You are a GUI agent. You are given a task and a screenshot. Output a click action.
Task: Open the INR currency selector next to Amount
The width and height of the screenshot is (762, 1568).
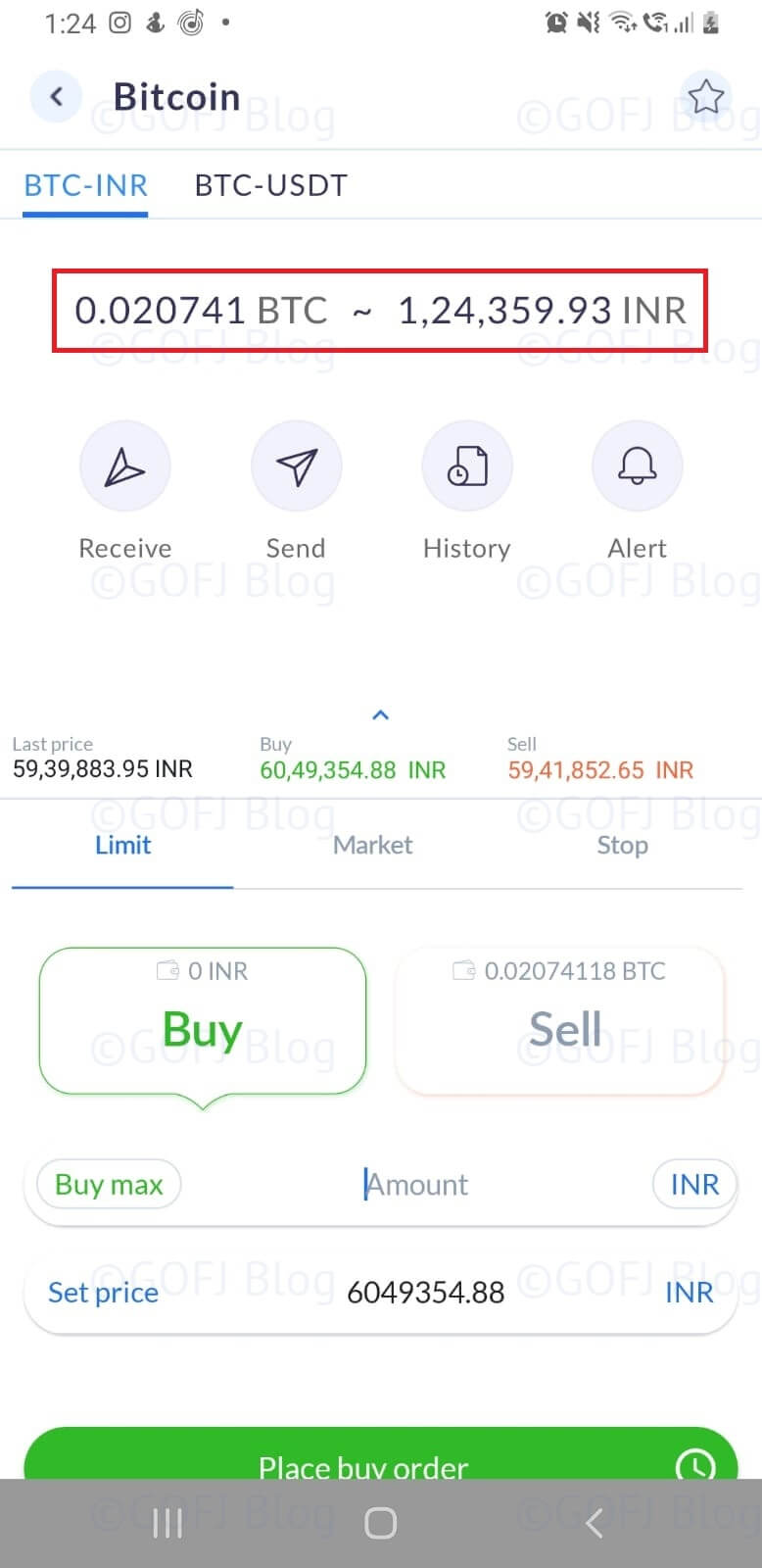point(694,1184)
